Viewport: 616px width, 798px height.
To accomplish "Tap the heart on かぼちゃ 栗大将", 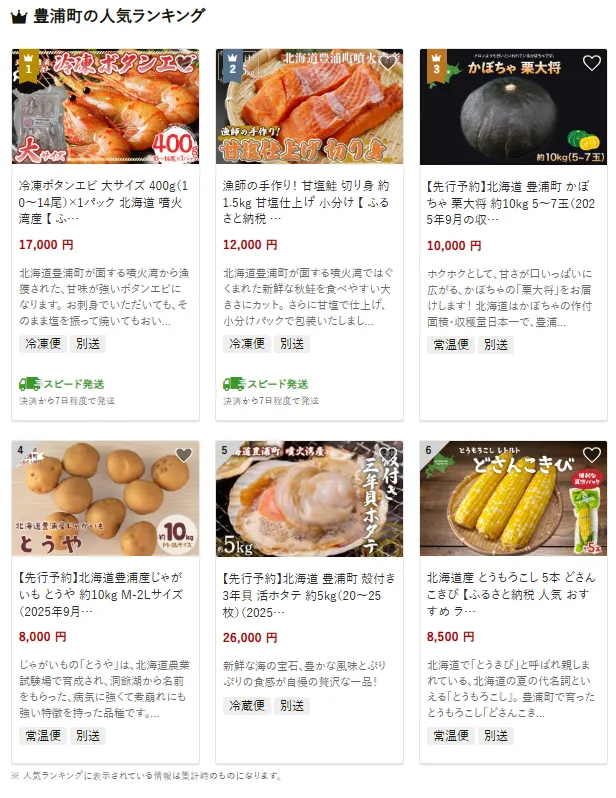I will click(x=592, y=64).
